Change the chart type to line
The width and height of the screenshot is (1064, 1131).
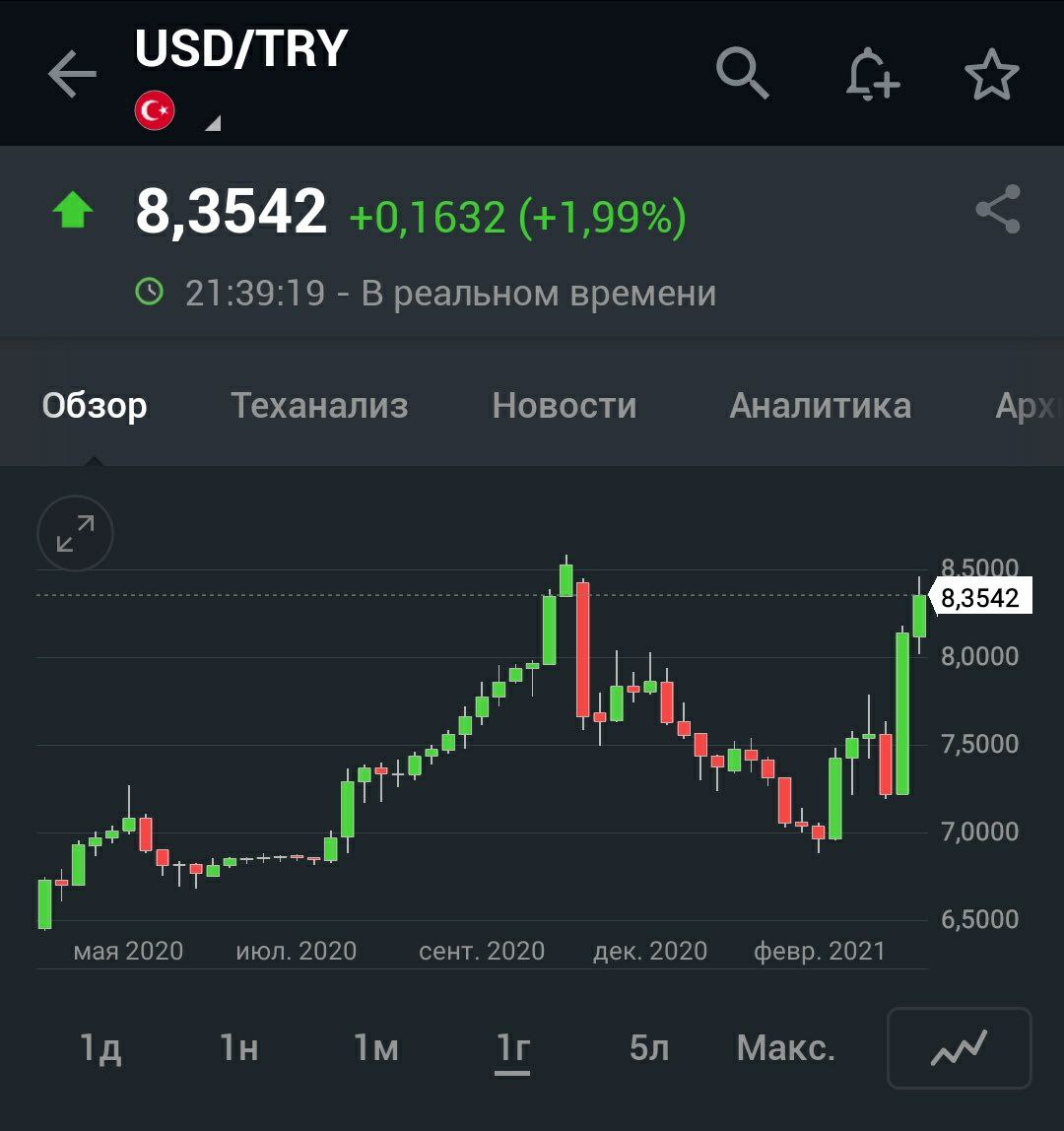pos(960,1048)
